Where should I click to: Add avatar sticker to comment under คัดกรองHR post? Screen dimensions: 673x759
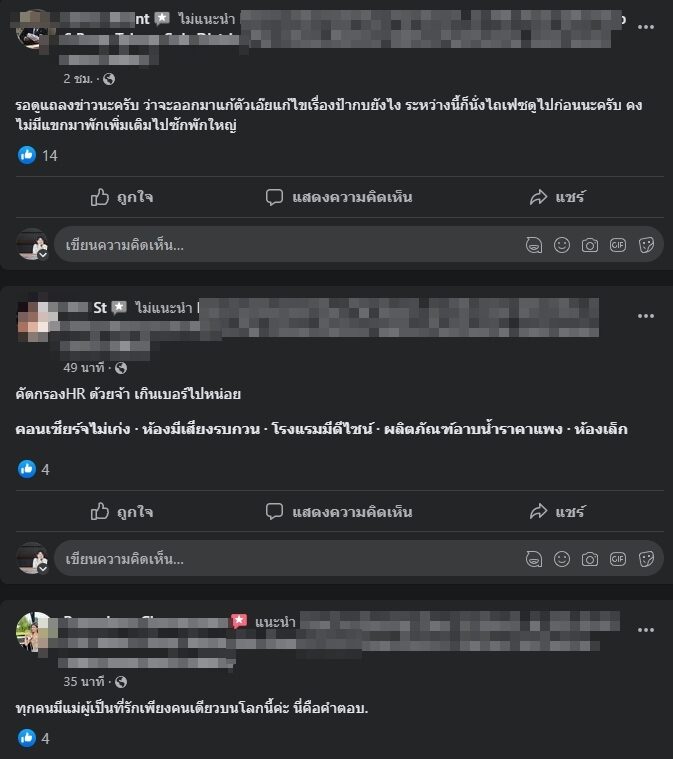pos(534,559)
